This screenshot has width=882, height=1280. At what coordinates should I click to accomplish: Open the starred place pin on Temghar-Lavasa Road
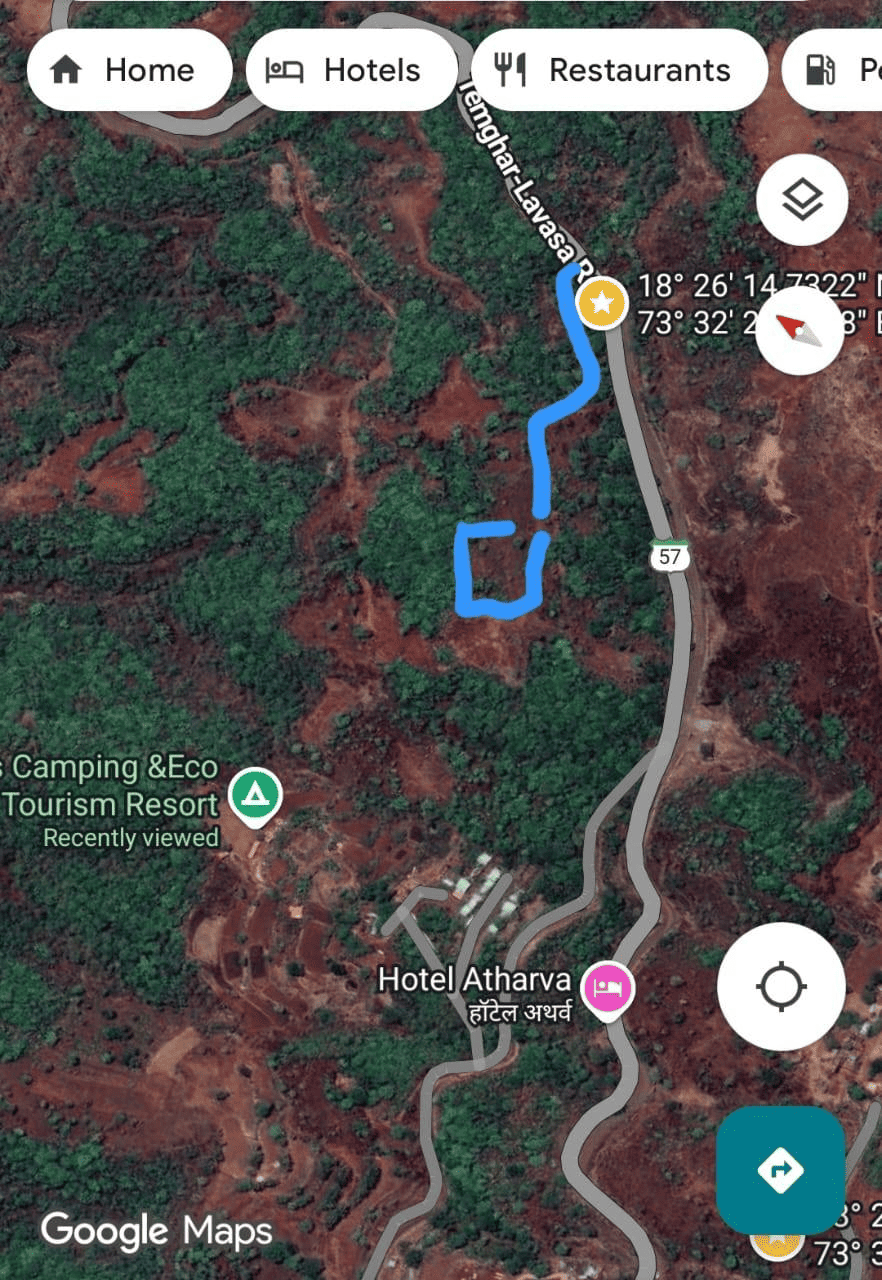tap(601, 303)
